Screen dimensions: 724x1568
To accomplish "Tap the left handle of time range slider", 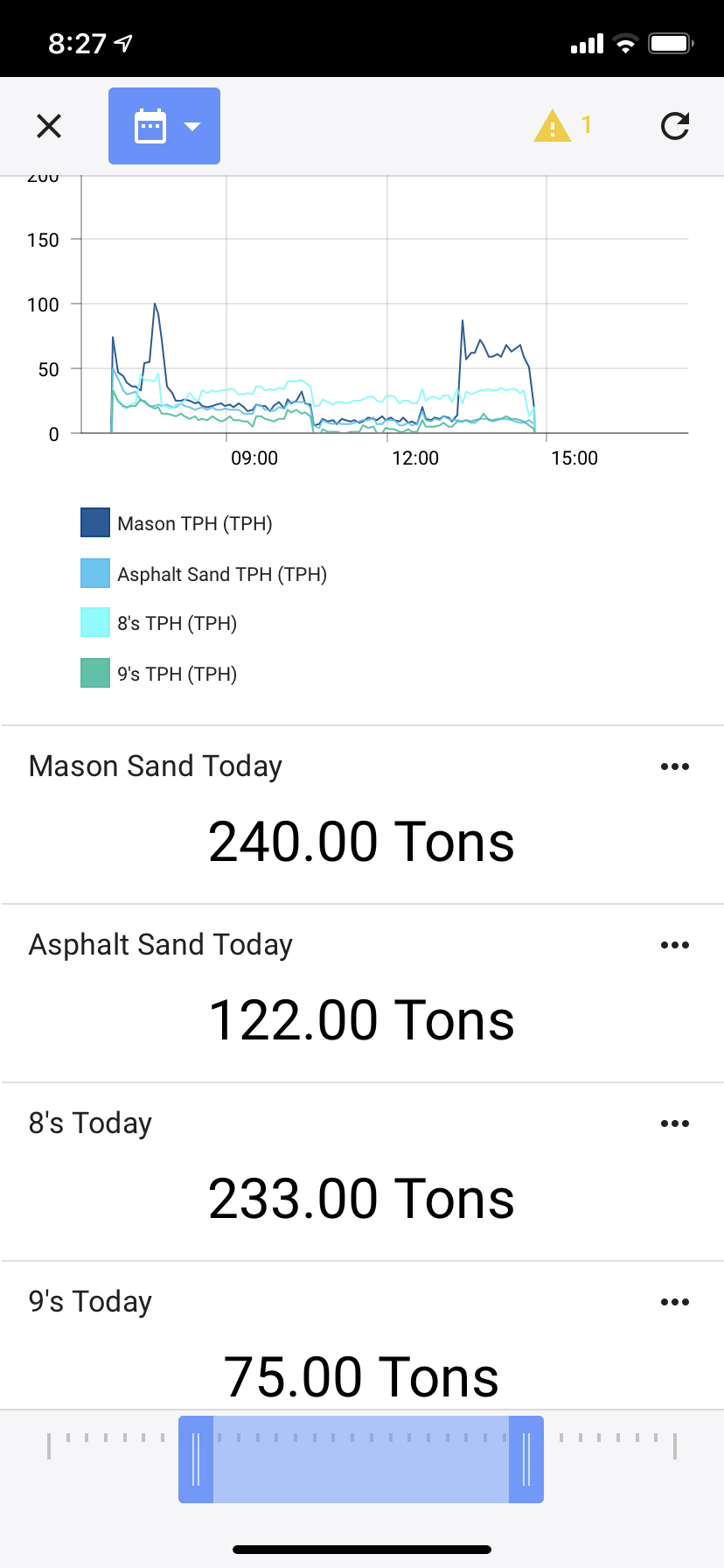I will point(196,1459).
